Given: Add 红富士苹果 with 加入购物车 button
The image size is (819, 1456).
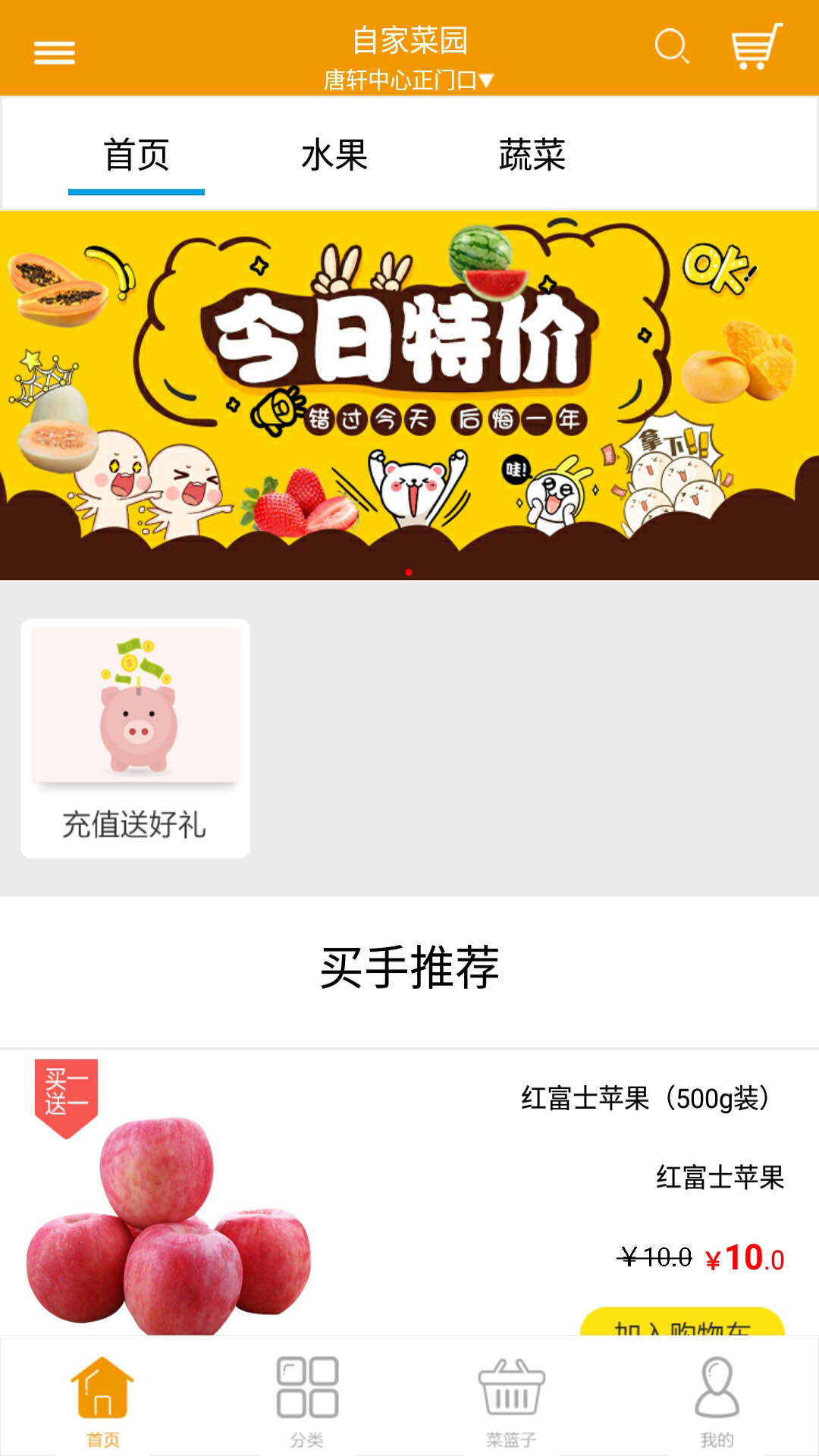Looking at the screenshot, I should 682,1322.
